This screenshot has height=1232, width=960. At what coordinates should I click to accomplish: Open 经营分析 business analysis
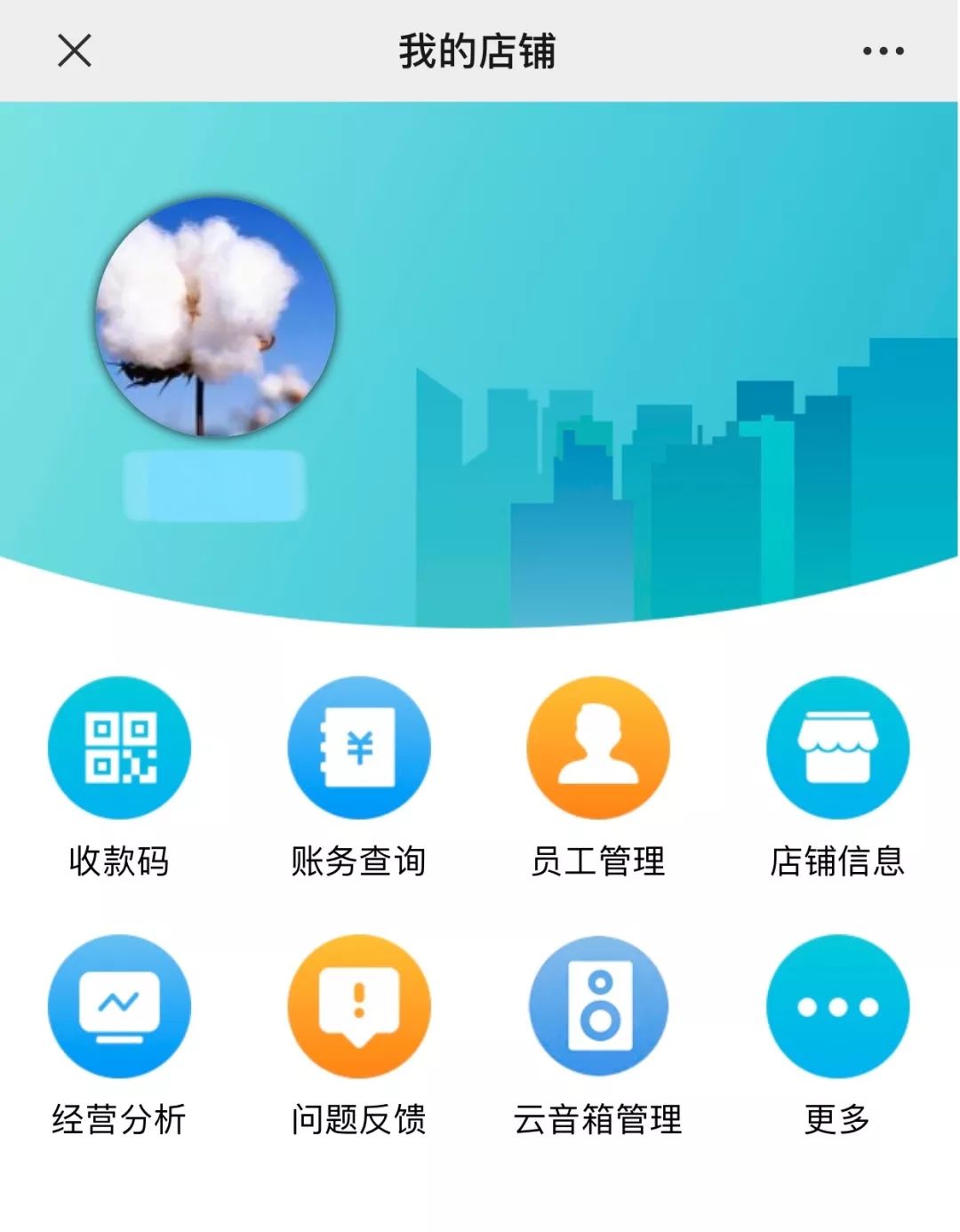[x=119, y=1006]
